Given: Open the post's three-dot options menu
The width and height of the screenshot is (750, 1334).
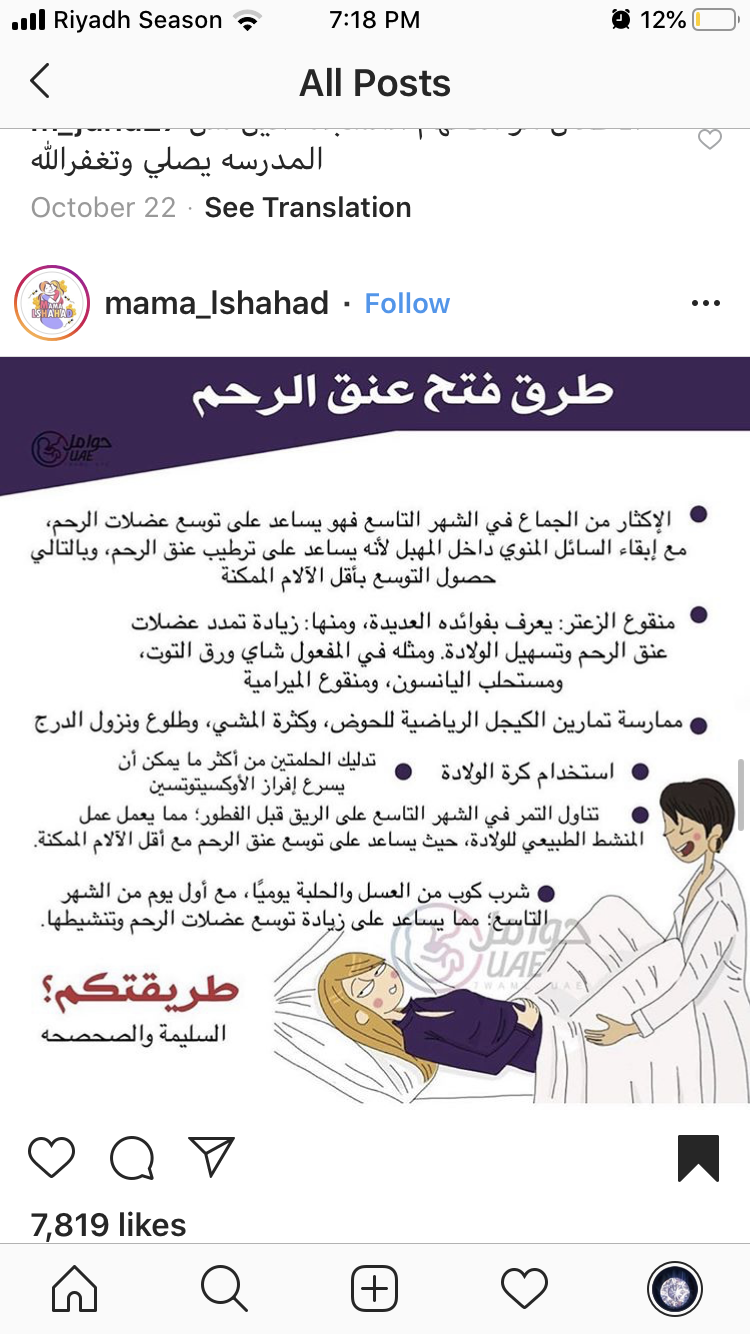Looking at the screenshot, I should pyautogui.click(x=706, y=304).
